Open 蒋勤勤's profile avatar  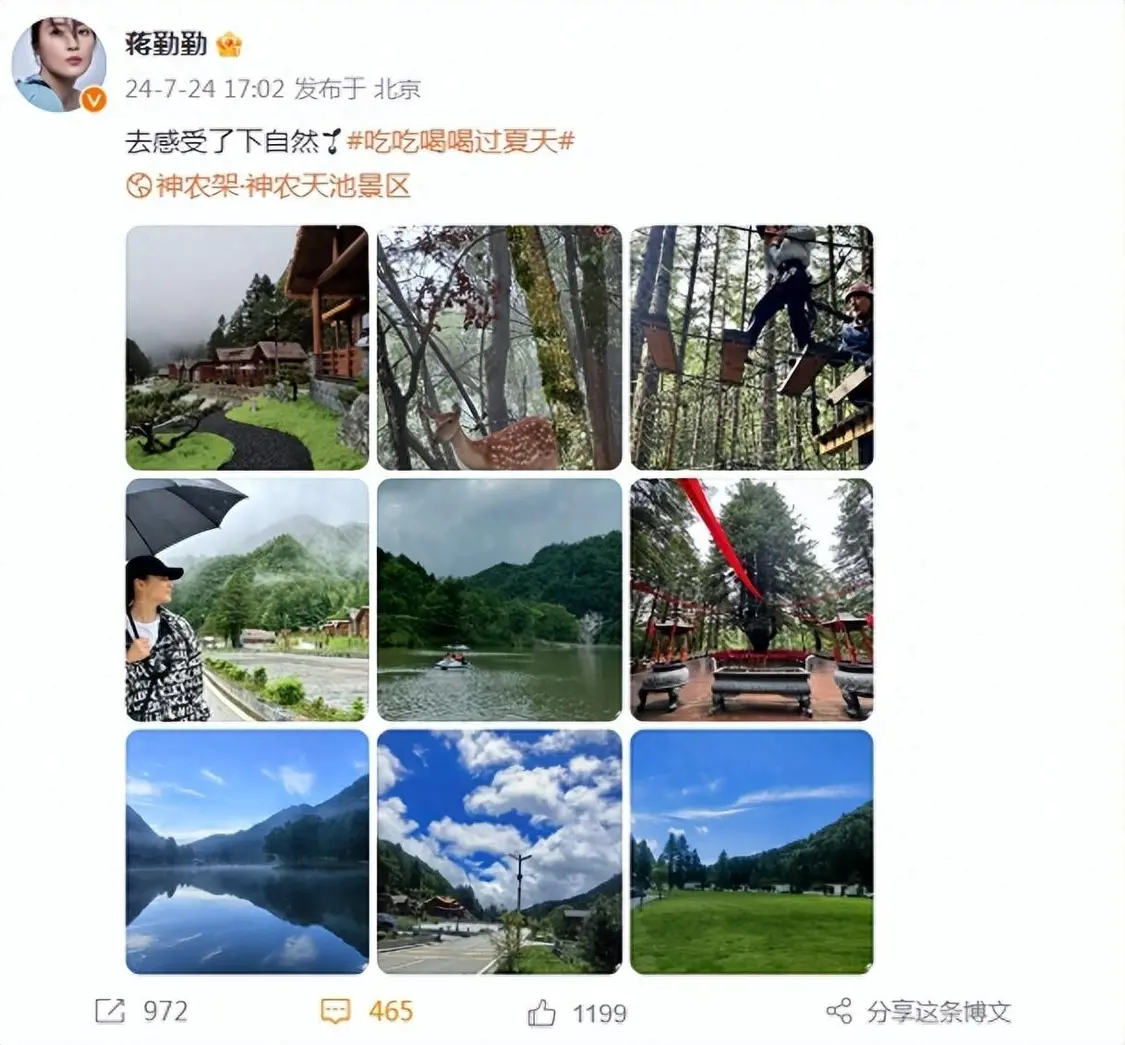(x=58, y=65)
